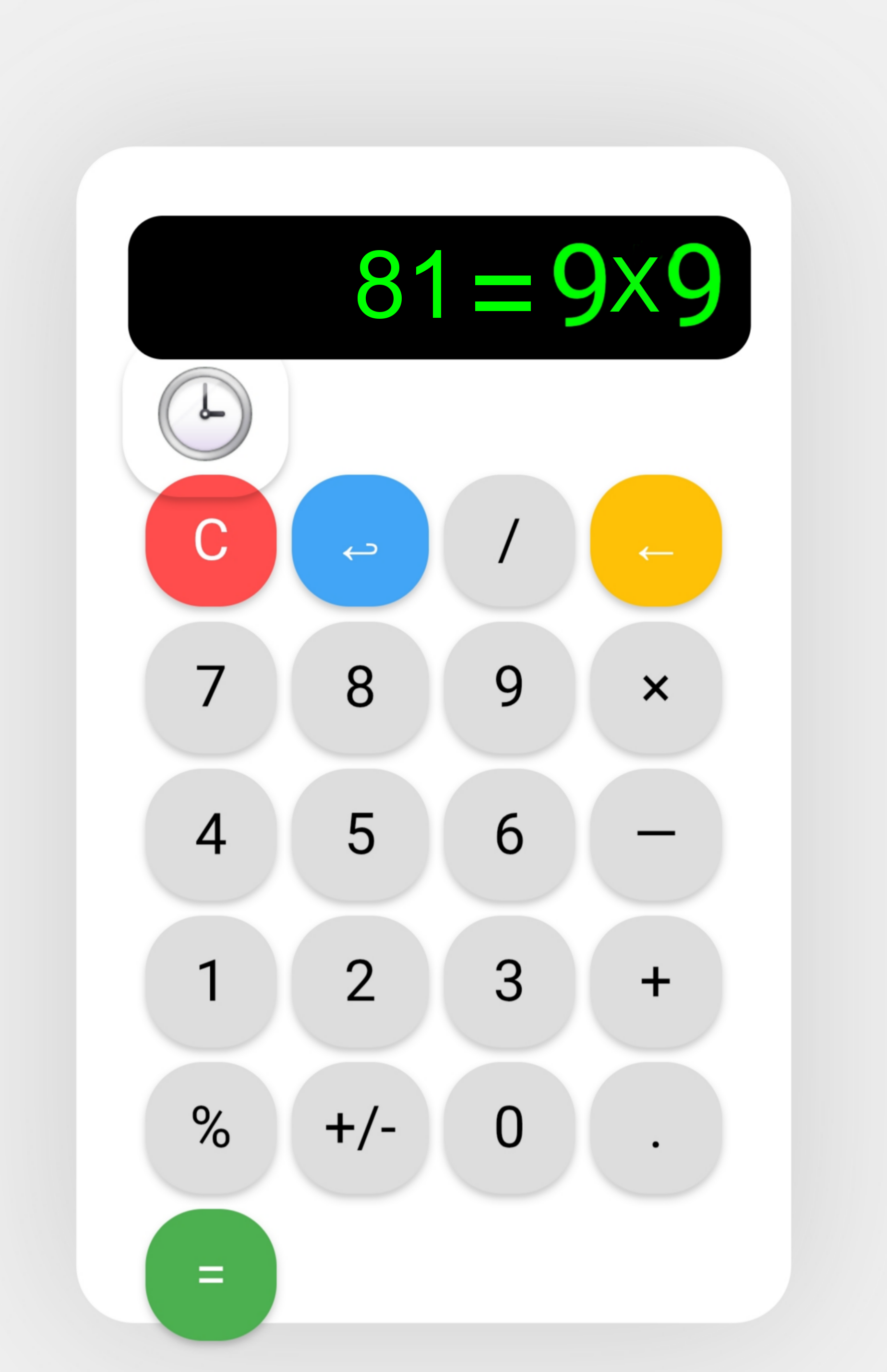Enter the digit 5
The image size is (887, 1372).
(x=360, y=834)
